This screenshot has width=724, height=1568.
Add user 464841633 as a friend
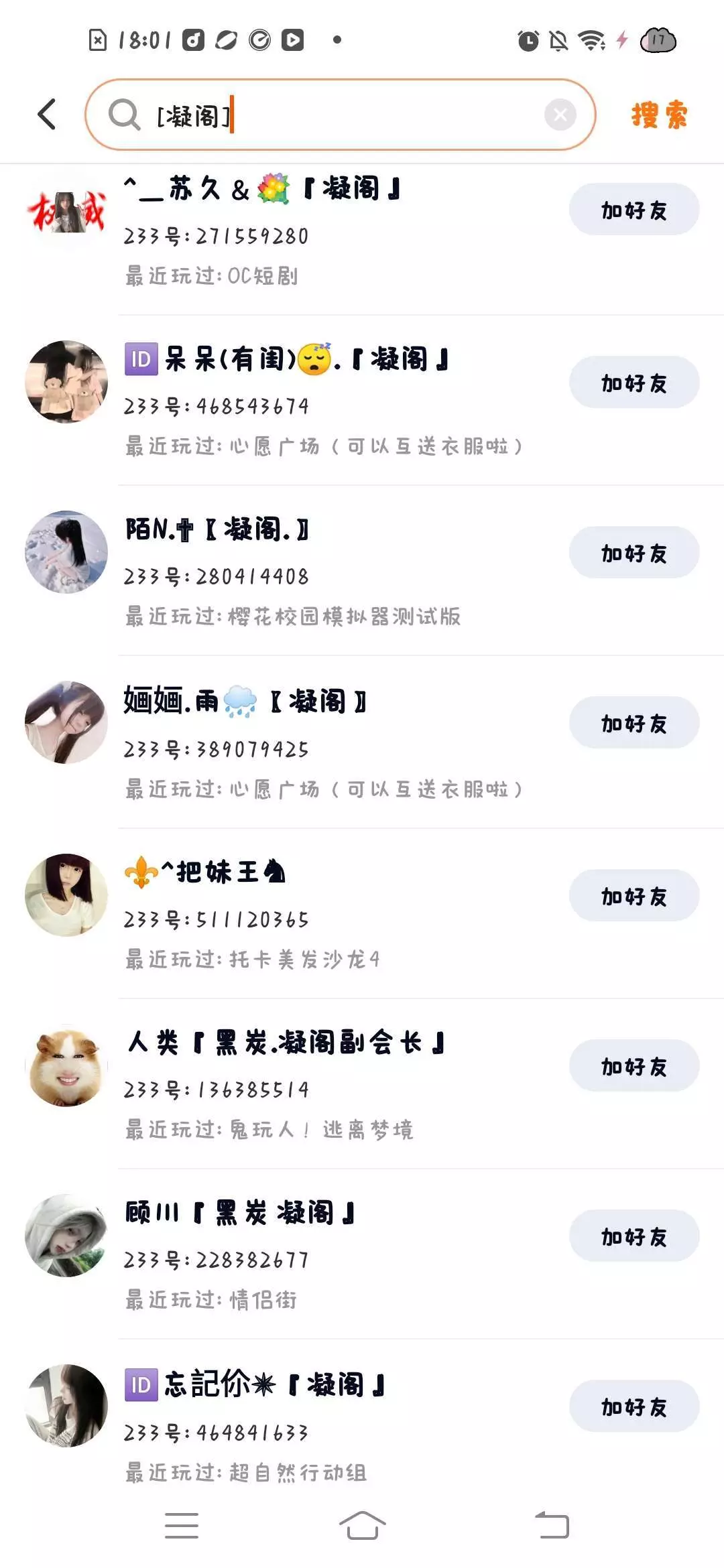[x=633, y=1407]
